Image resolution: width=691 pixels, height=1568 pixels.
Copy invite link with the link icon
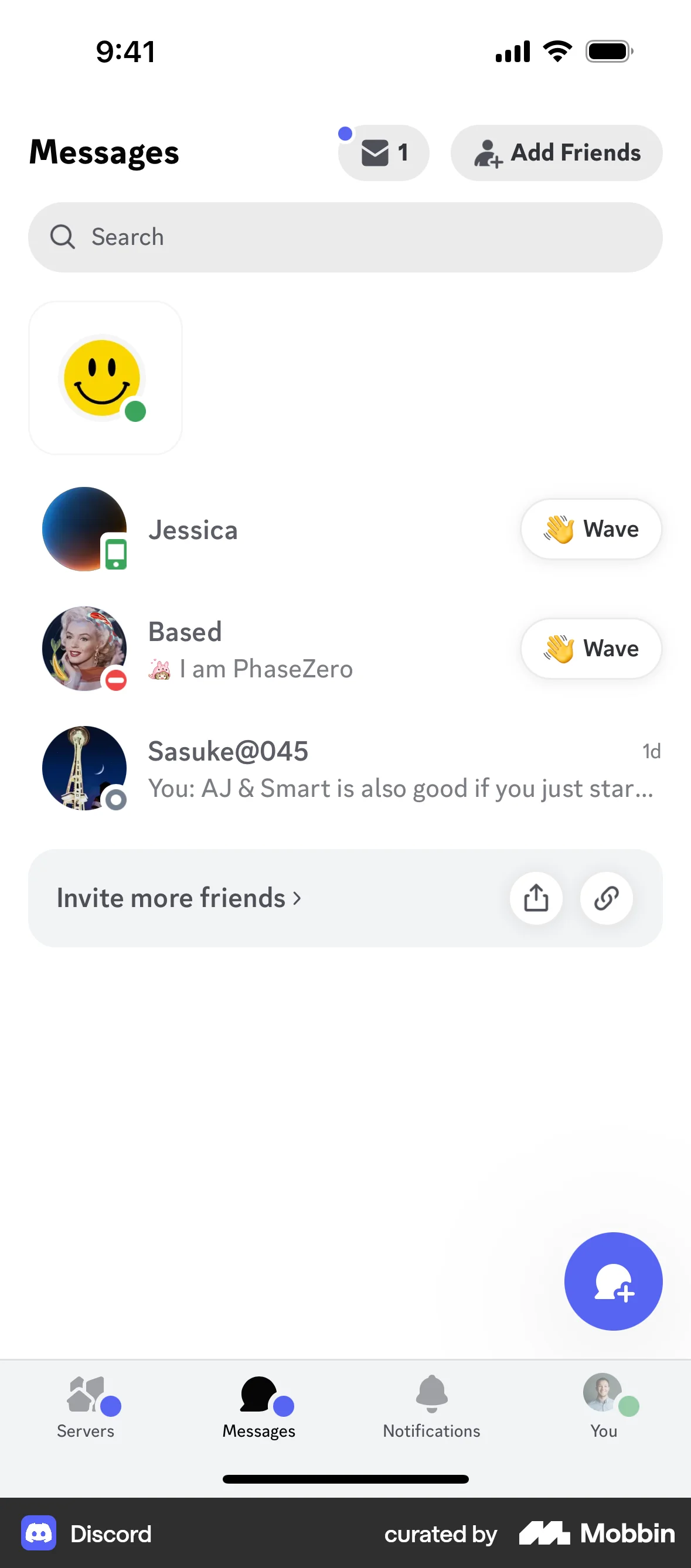tap(607, 898)
